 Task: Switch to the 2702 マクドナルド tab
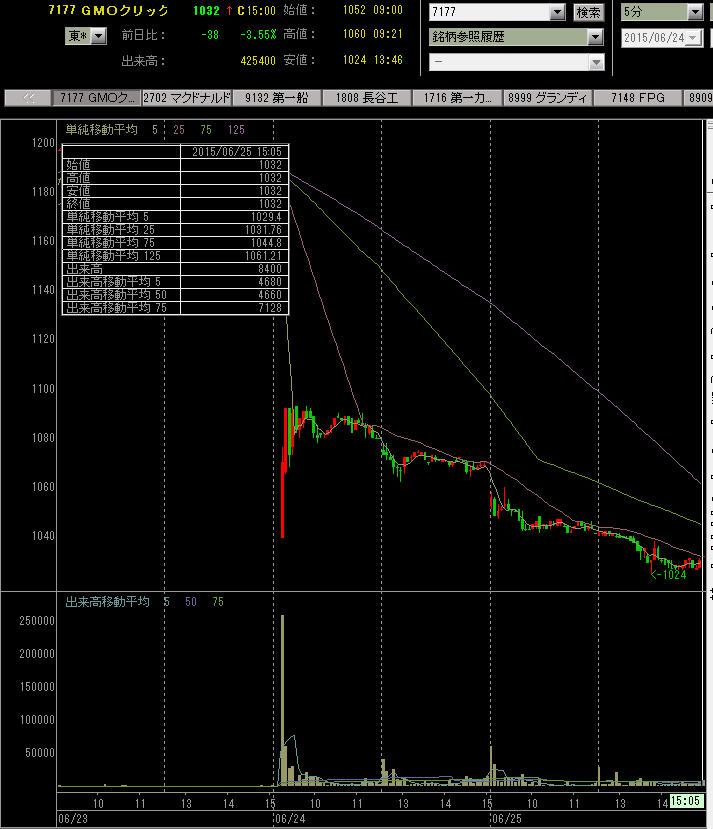click(187, 98)
